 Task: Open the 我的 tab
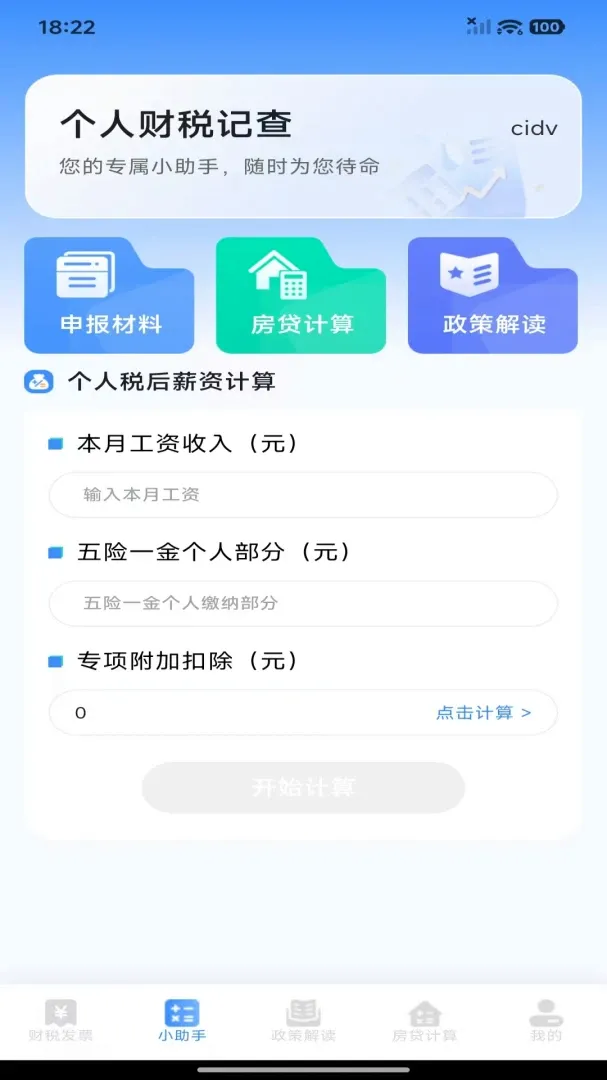click(x=546, y=1021)
